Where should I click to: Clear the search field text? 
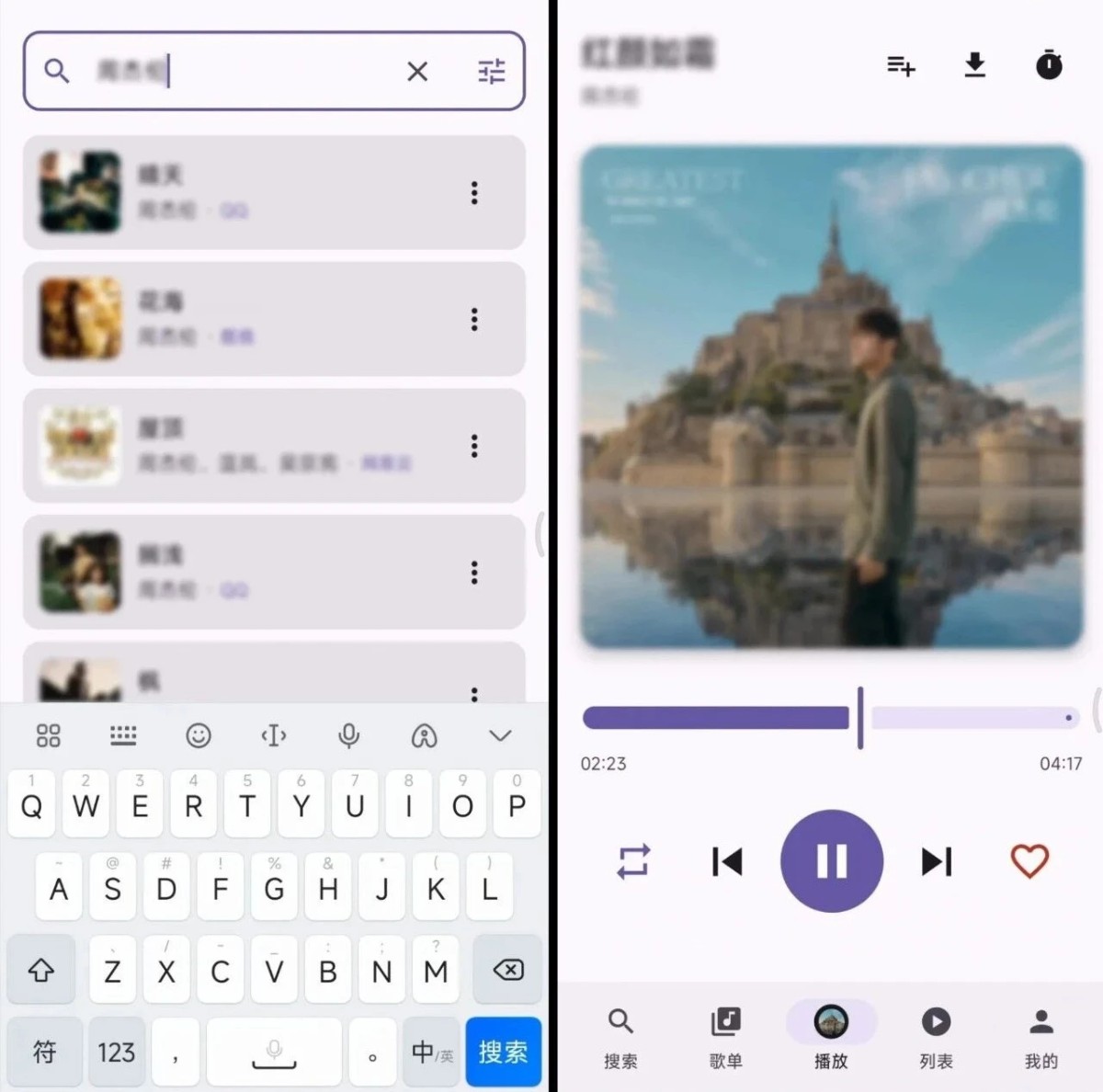(417, 72)
